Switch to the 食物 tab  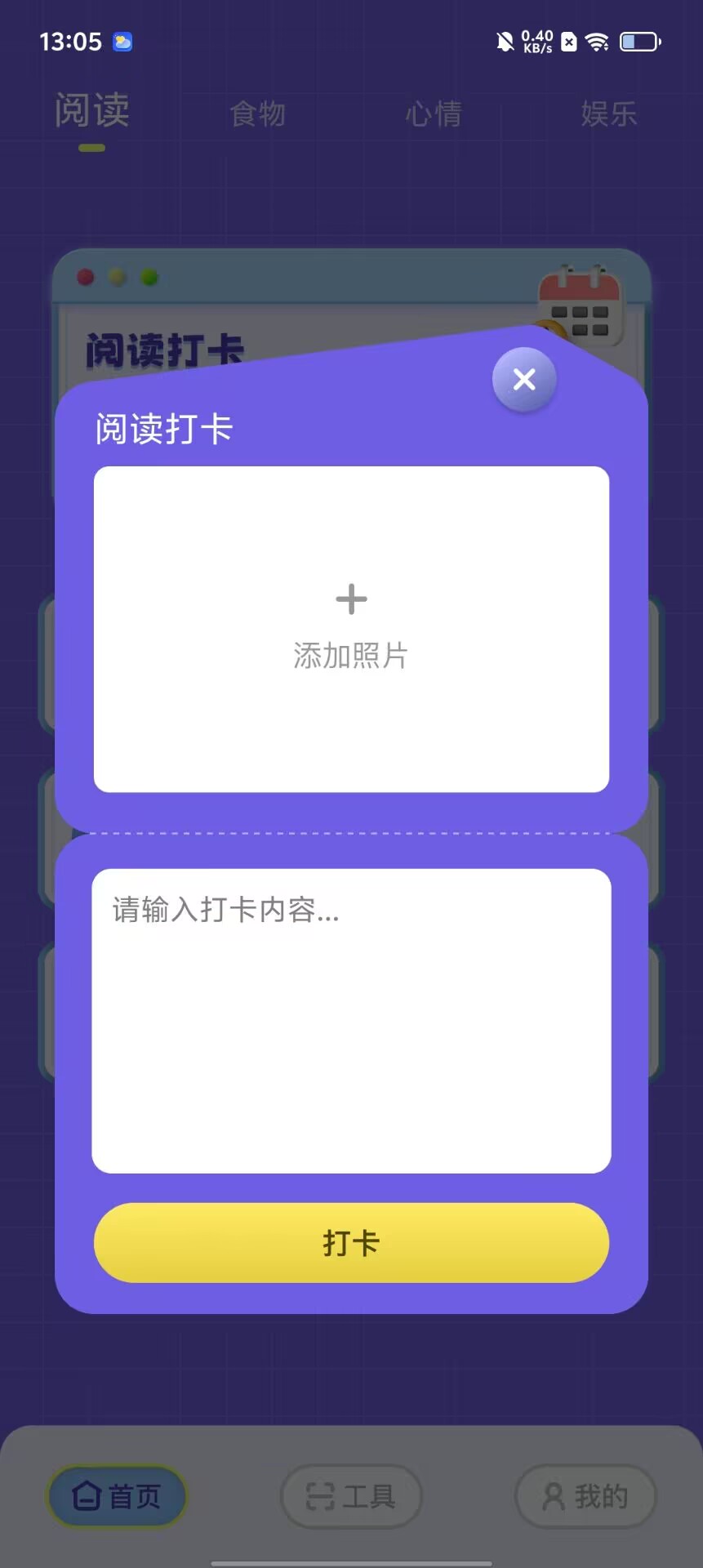tap(258, 114)
